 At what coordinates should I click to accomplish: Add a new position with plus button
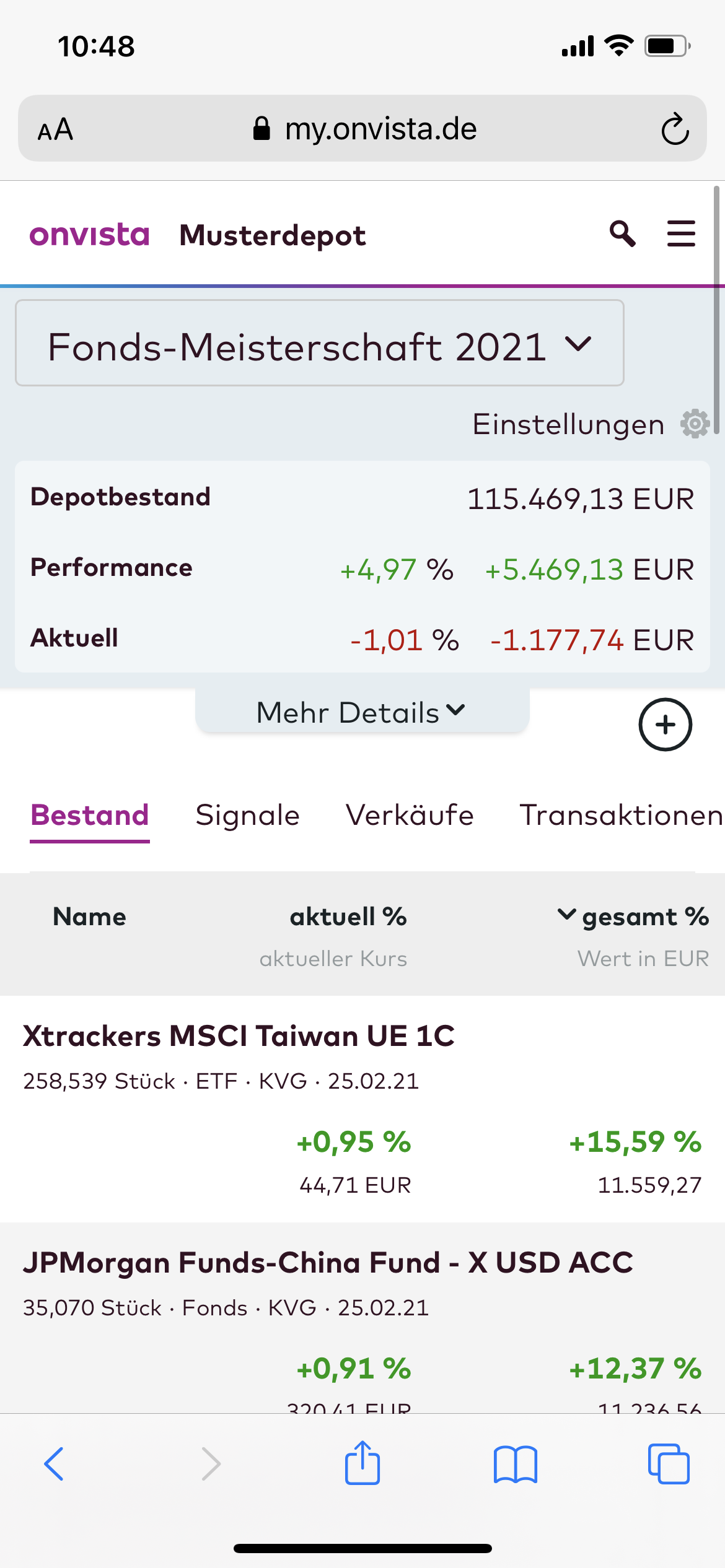(665, 725)
